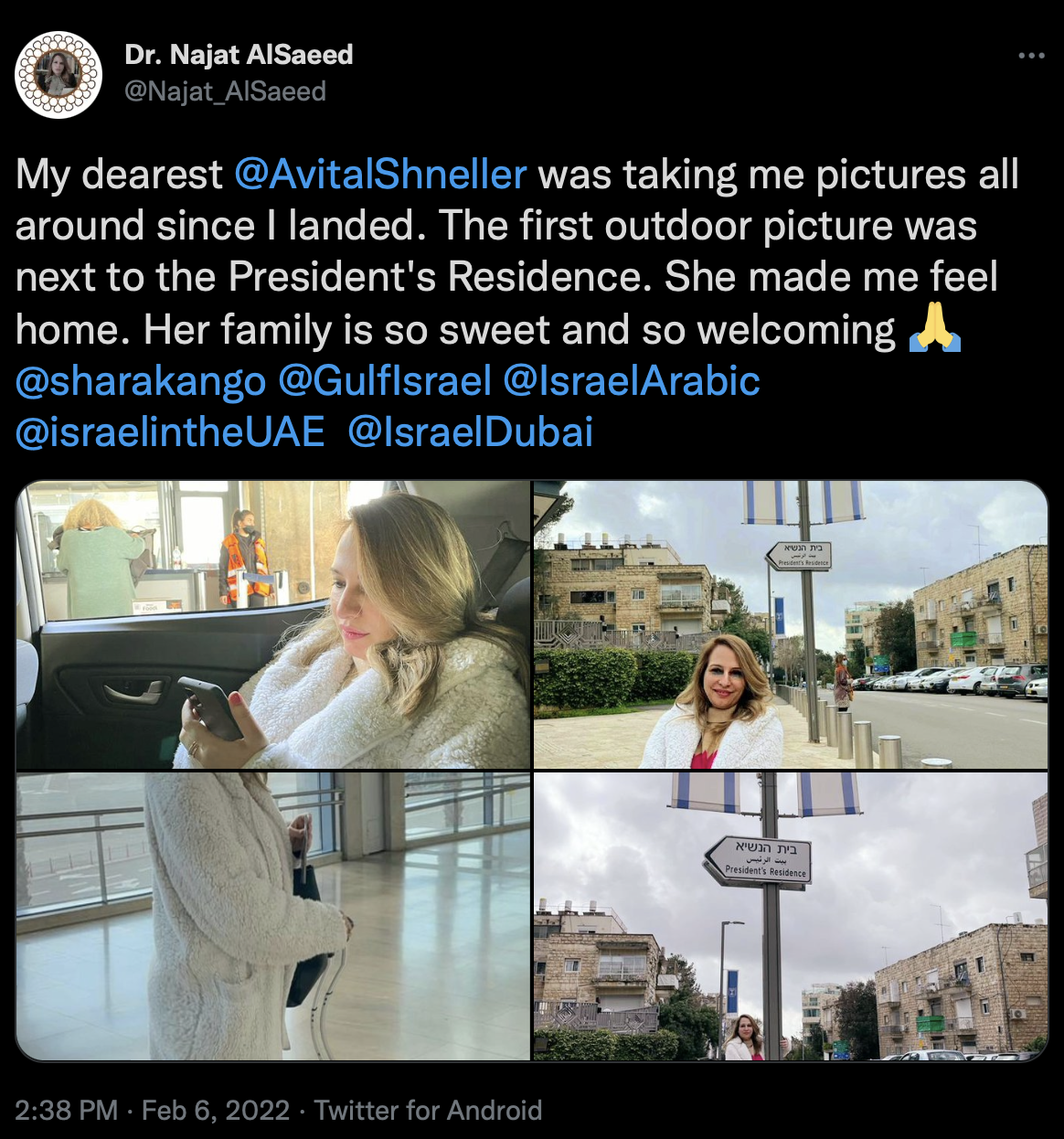View the photo of white coat in terminal
Image resolution: width=1064 pixels, height=1139 pixels.
click(x=273, y=917)
